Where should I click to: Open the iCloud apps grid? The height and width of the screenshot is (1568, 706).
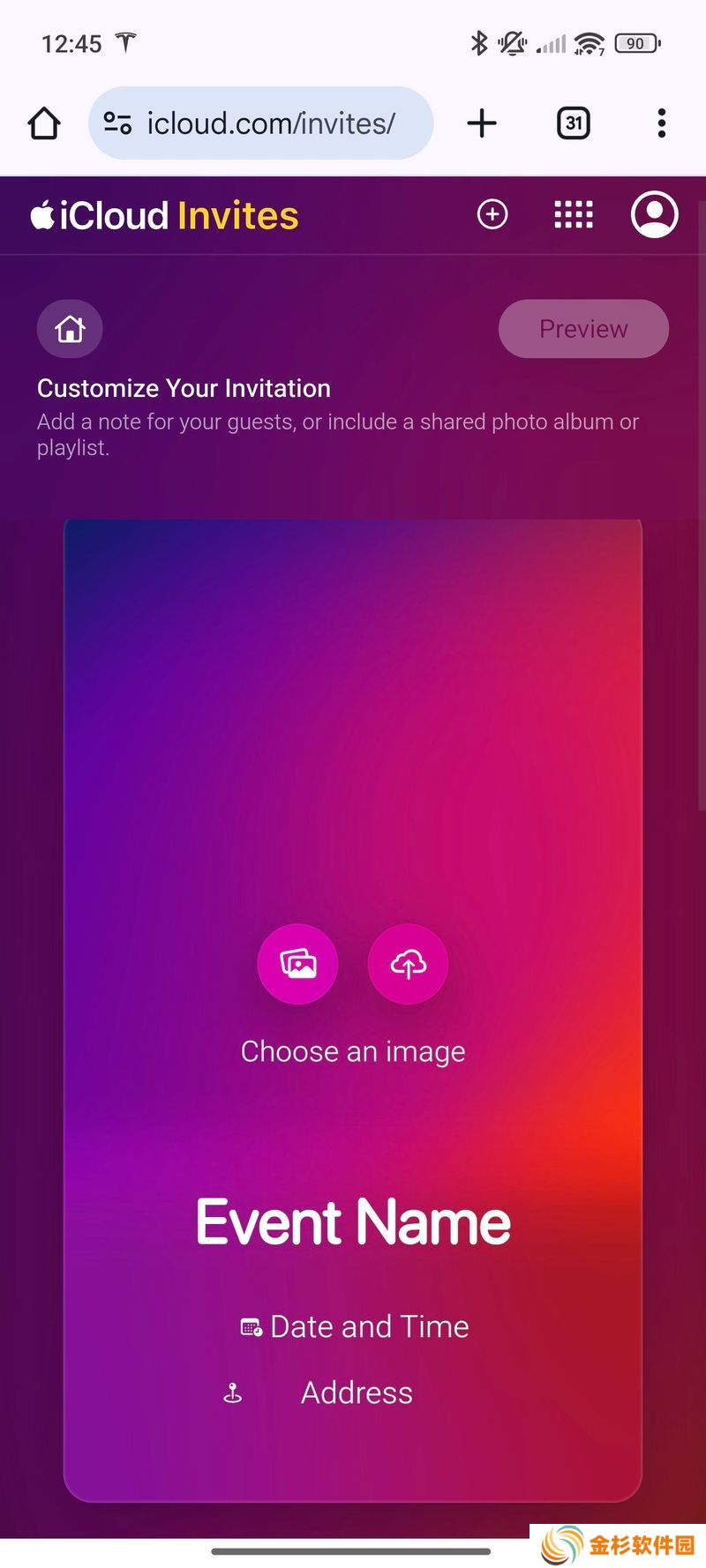pos(574,214)
